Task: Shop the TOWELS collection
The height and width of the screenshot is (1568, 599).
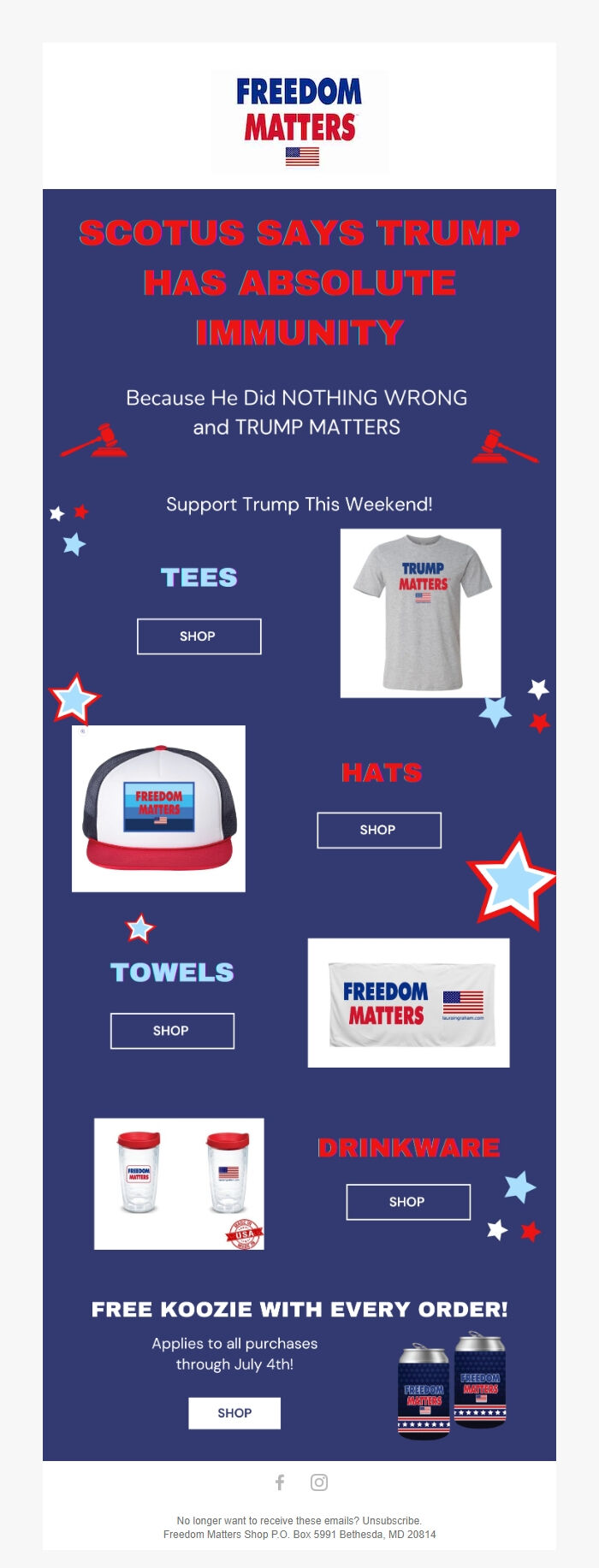Action: coord(172,1031)
